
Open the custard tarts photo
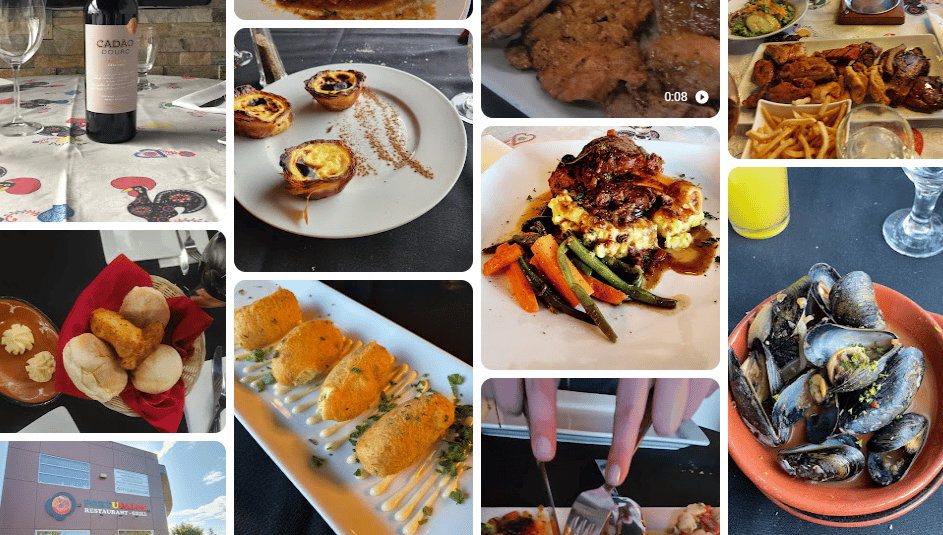(353, 150)
